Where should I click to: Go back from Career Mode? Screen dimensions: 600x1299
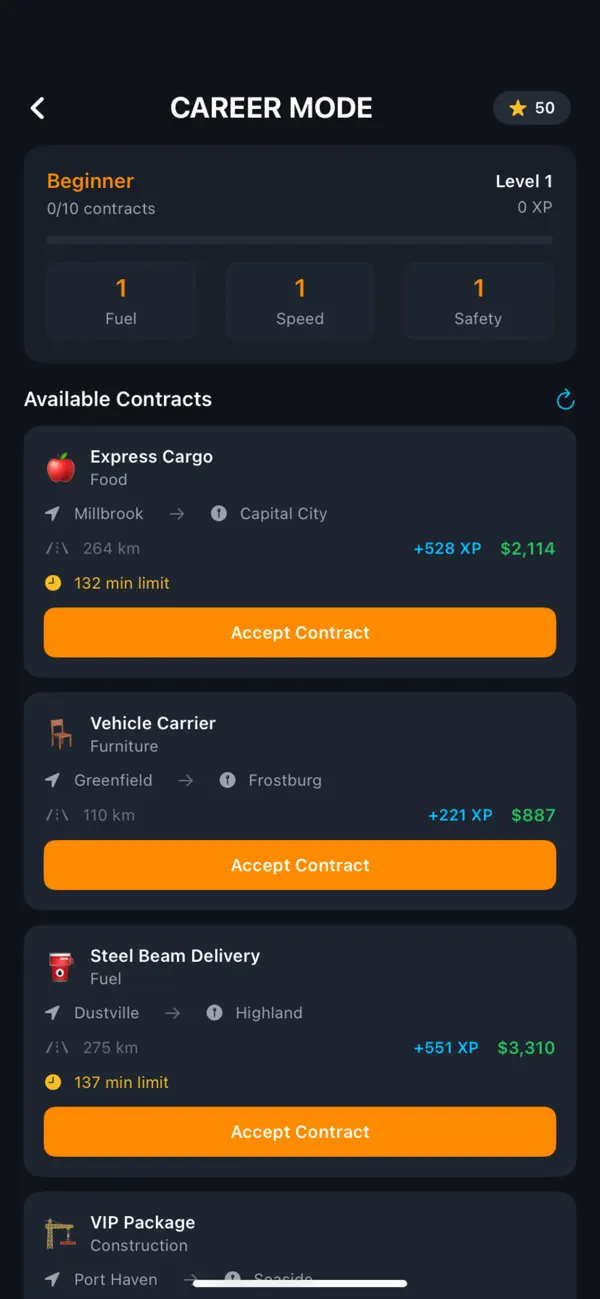(38, 108)
